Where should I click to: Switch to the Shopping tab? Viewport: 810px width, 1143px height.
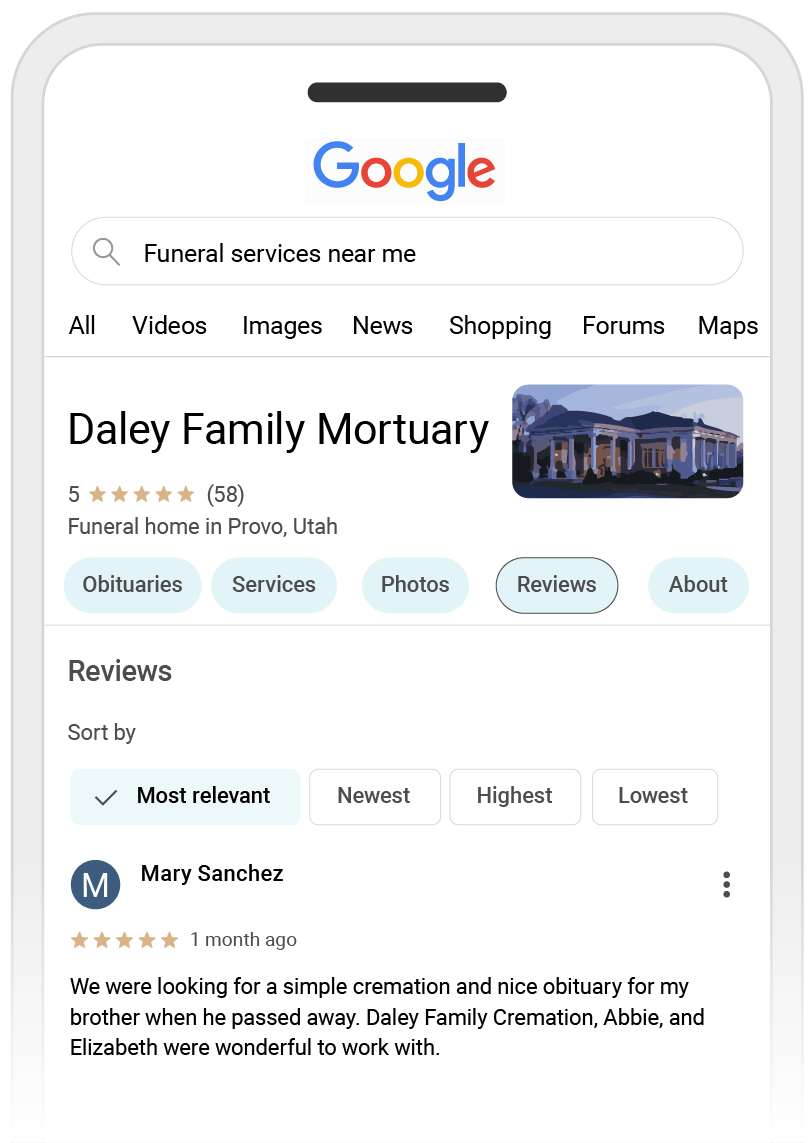(x=500, y=326)
